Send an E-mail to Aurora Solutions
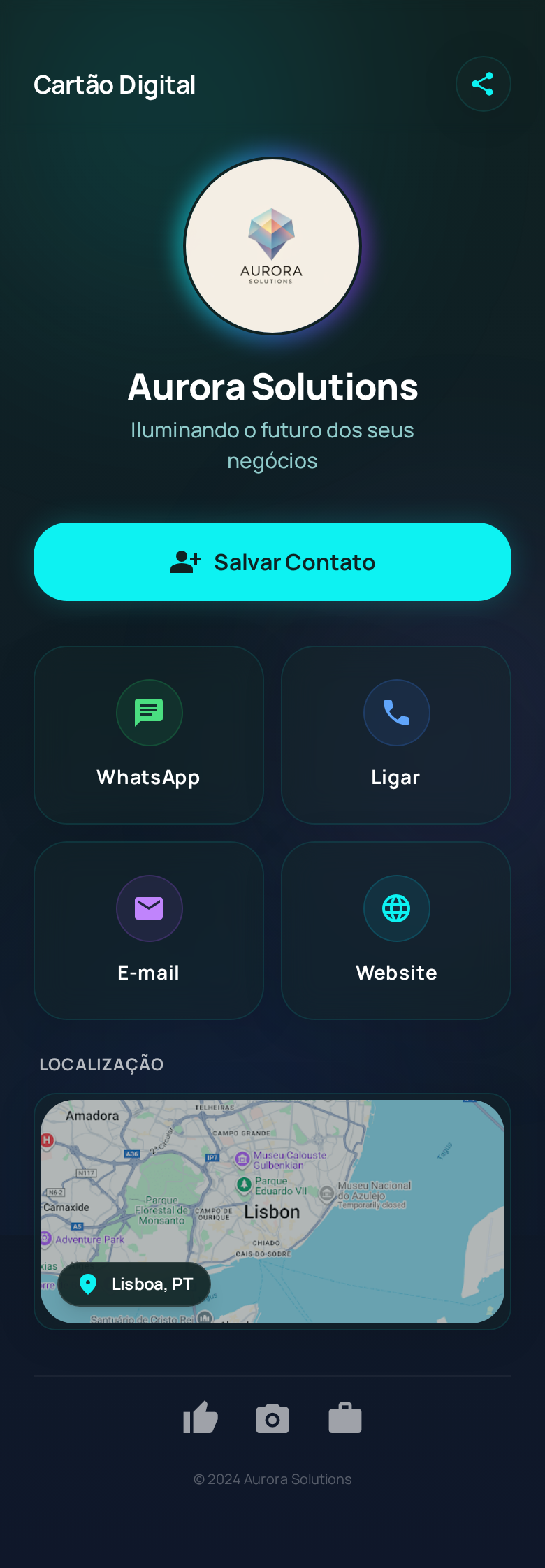Viewport: 545px width, 1568px height. (149, 930)
